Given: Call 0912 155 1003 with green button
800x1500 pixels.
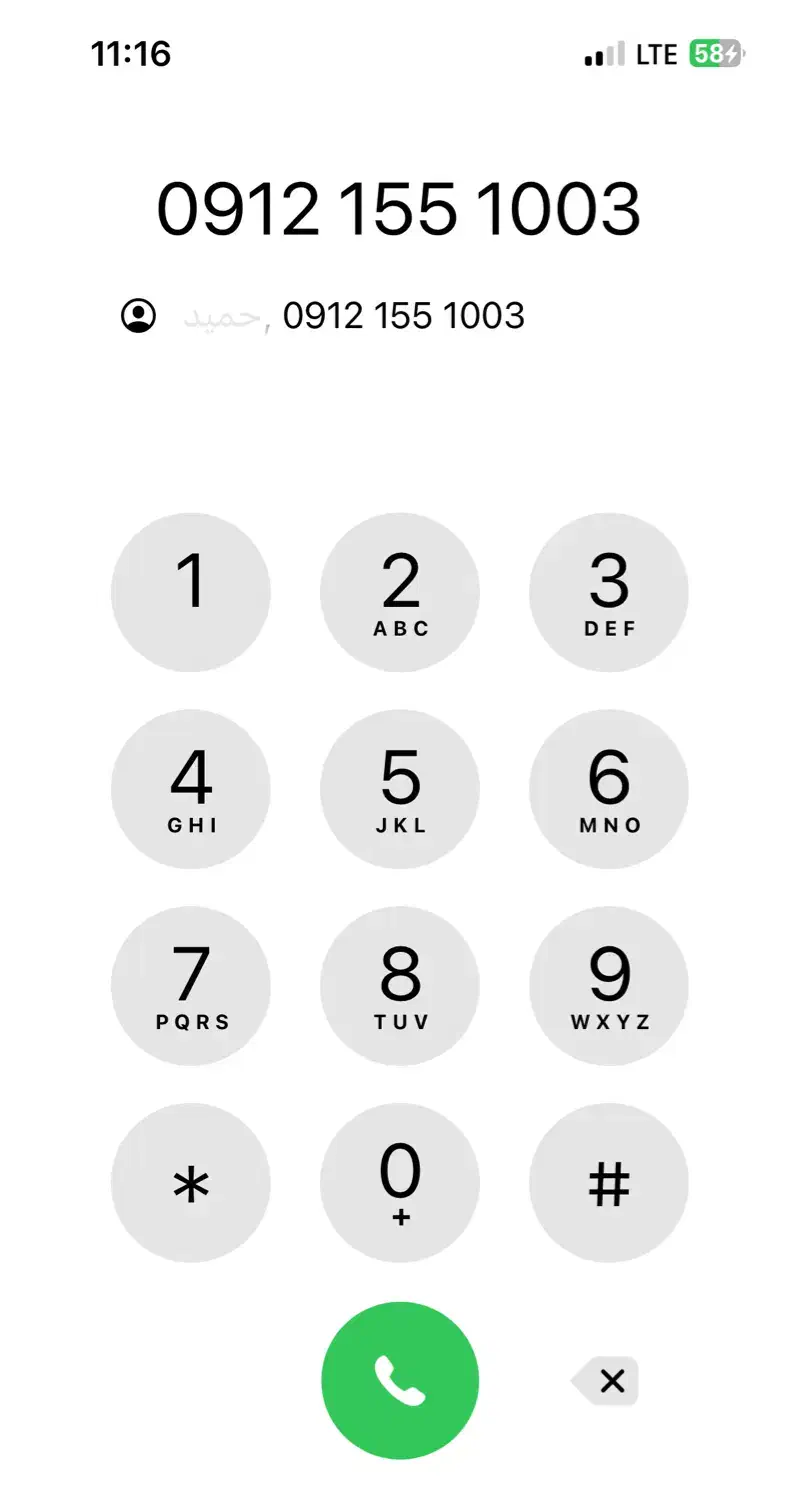Looking at the screenshot, I should pyautogui.click(x=400, y=1381).
